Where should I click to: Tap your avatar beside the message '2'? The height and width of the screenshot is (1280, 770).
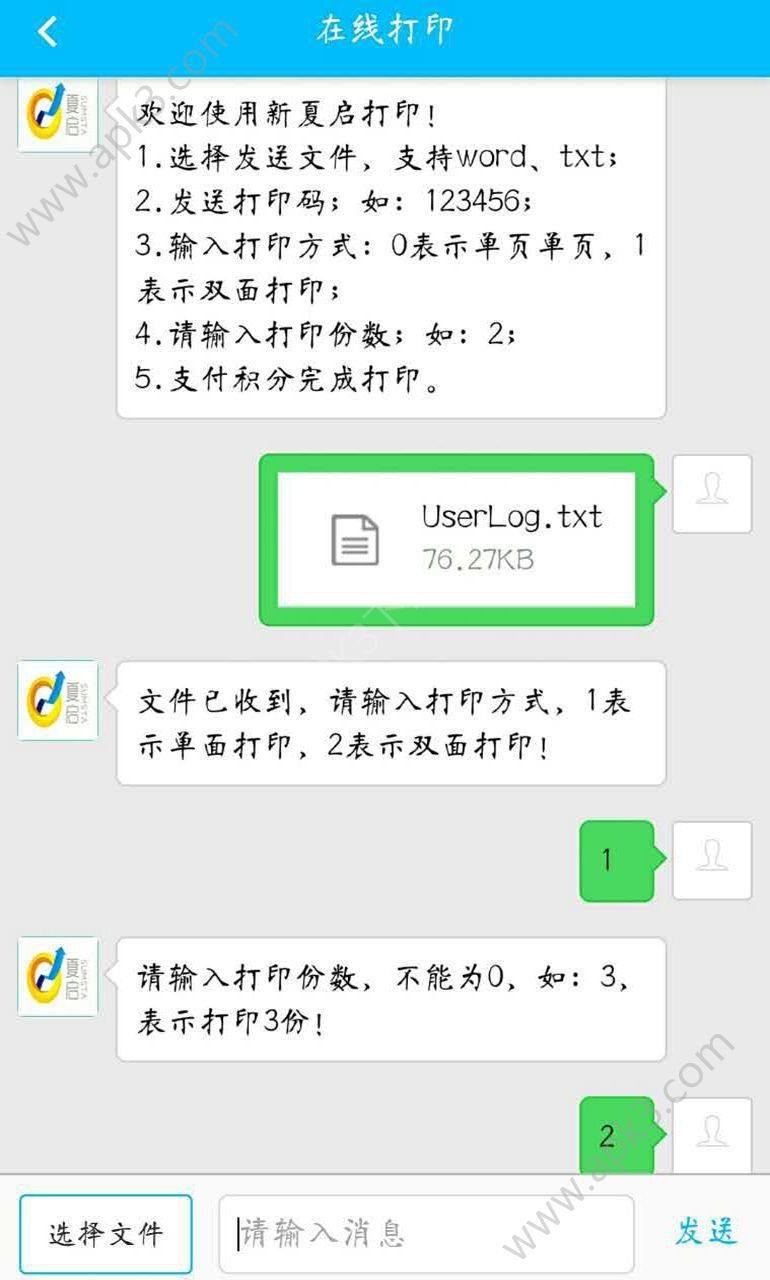pos(712,1133)
